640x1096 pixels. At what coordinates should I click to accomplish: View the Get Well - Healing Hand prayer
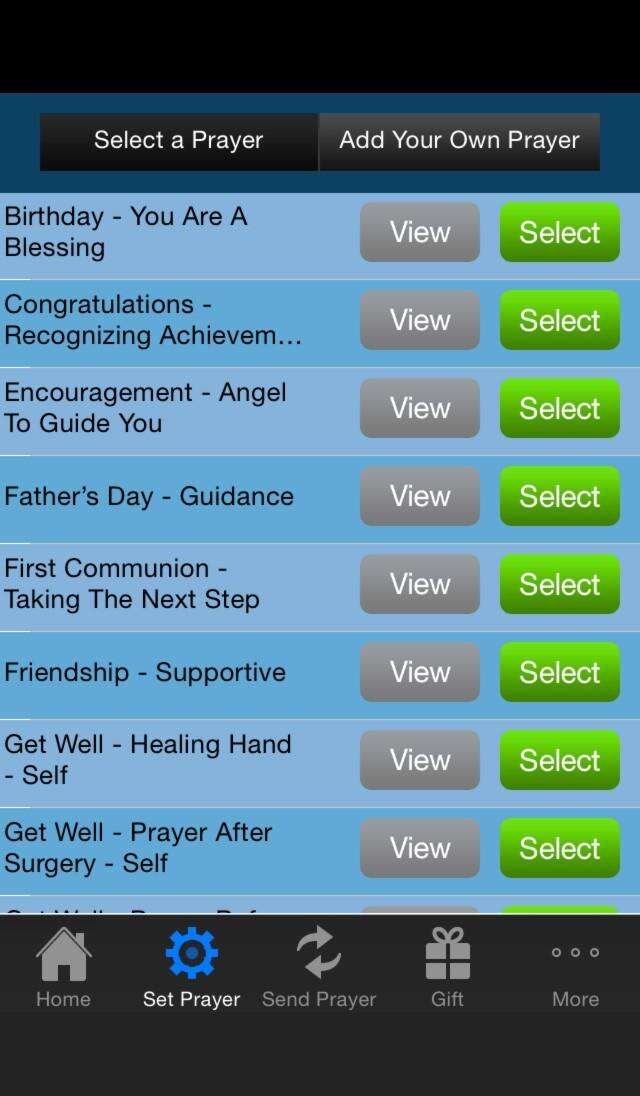coord(420,760)
